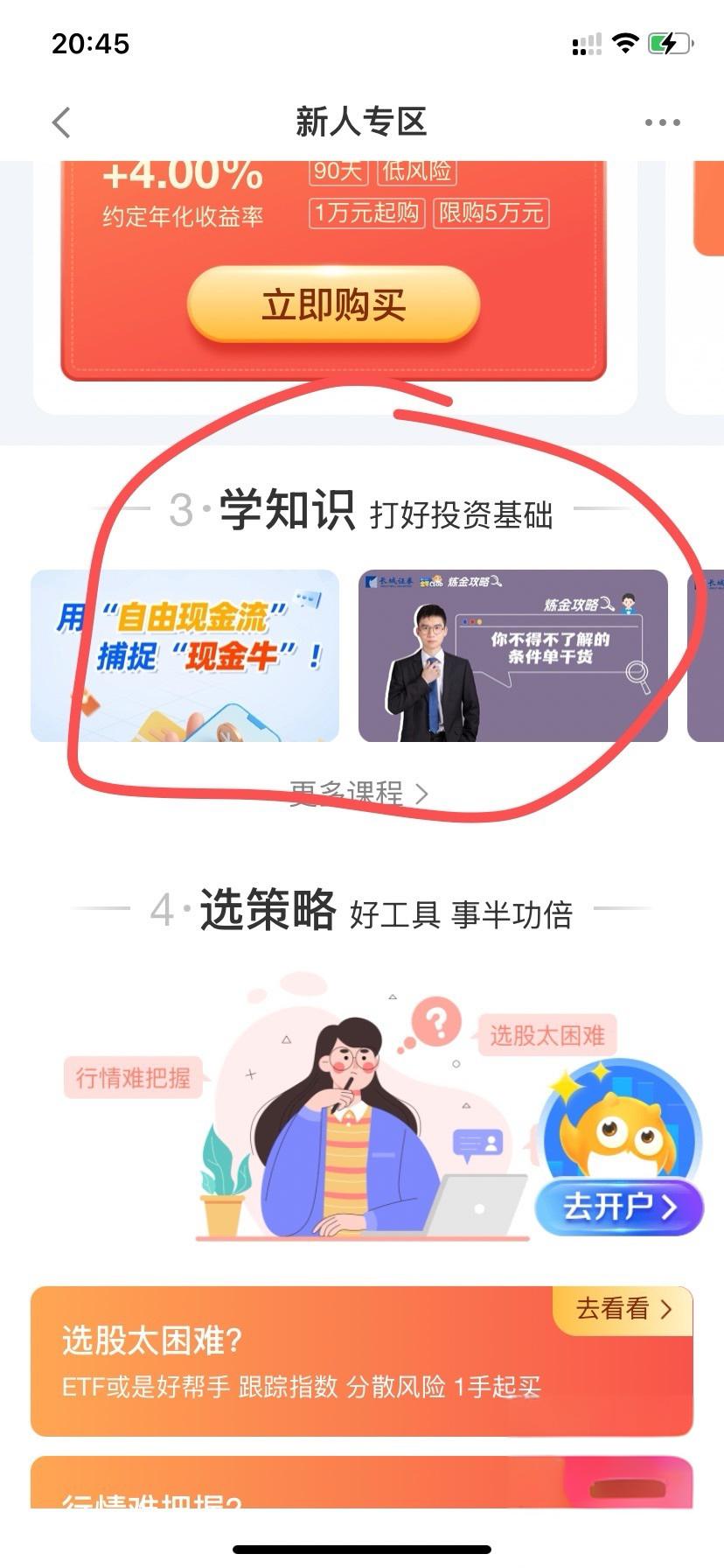Open the 自由现金流 现金牛 course card

[184, 655]
